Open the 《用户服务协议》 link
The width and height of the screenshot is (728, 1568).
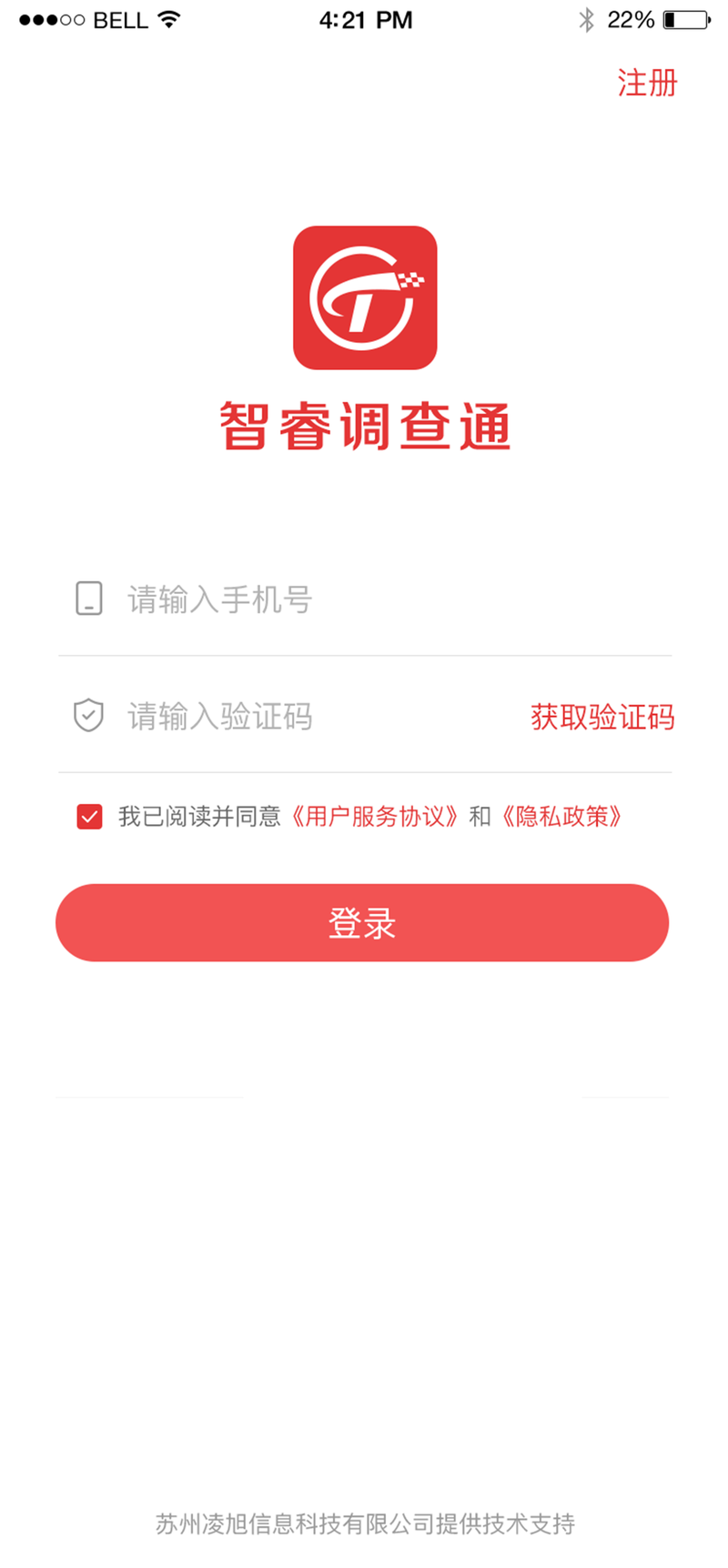coord(375,817)
